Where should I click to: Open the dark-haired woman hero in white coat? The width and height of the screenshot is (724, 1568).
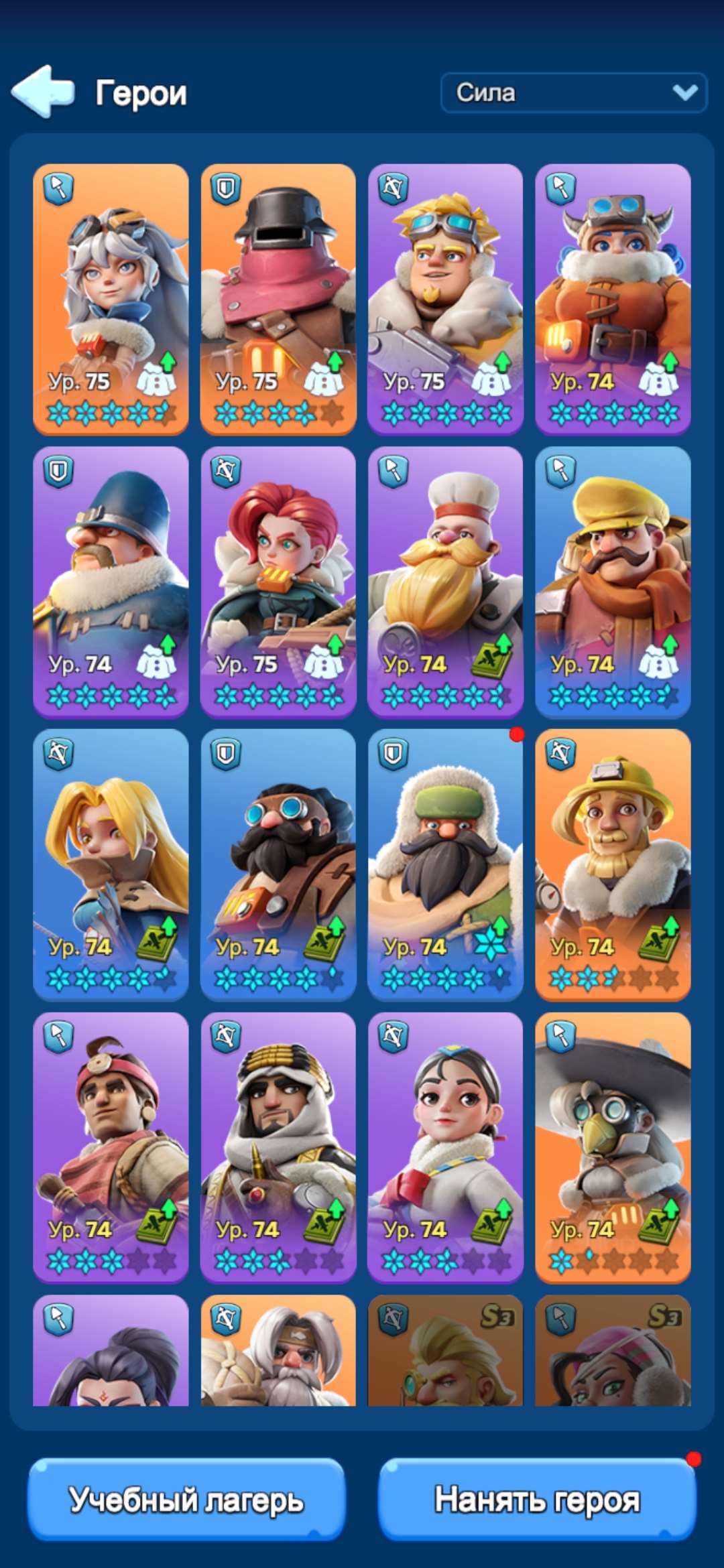(x=446, y=1148)
